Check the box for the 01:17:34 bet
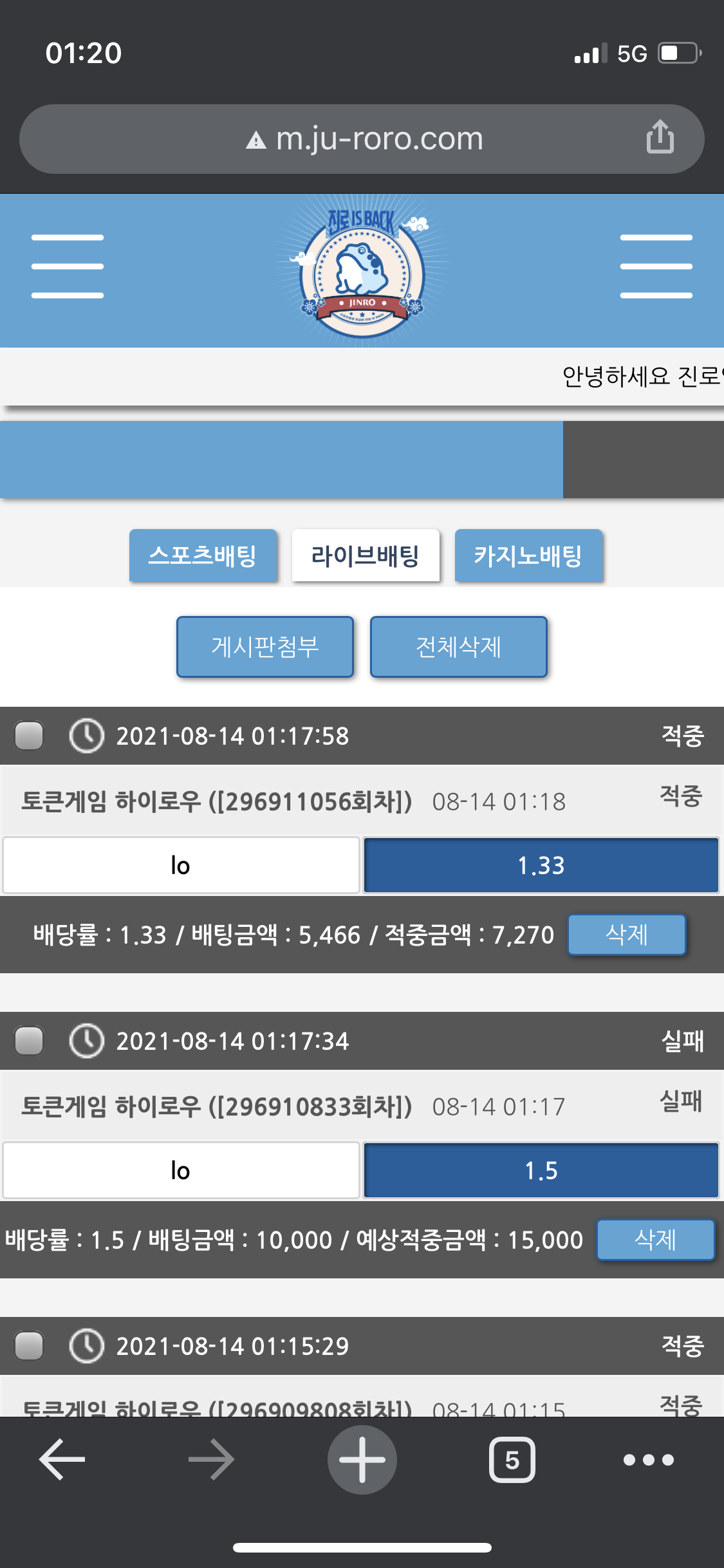 pos(29,1041)
